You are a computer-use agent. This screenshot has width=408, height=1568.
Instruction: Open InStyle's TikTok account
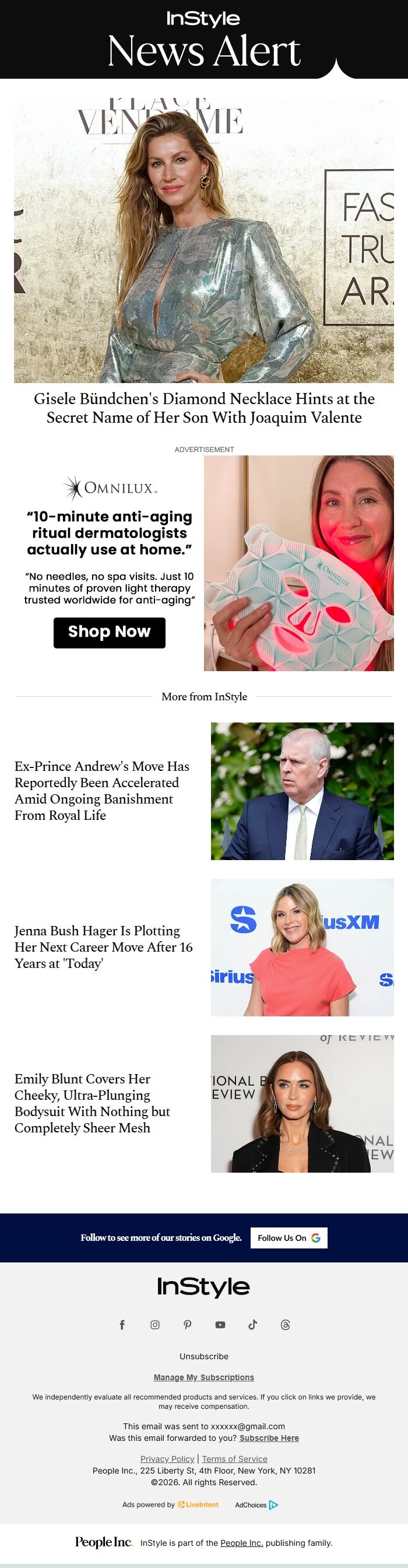pyautogui.click(x=253, y=1324)
